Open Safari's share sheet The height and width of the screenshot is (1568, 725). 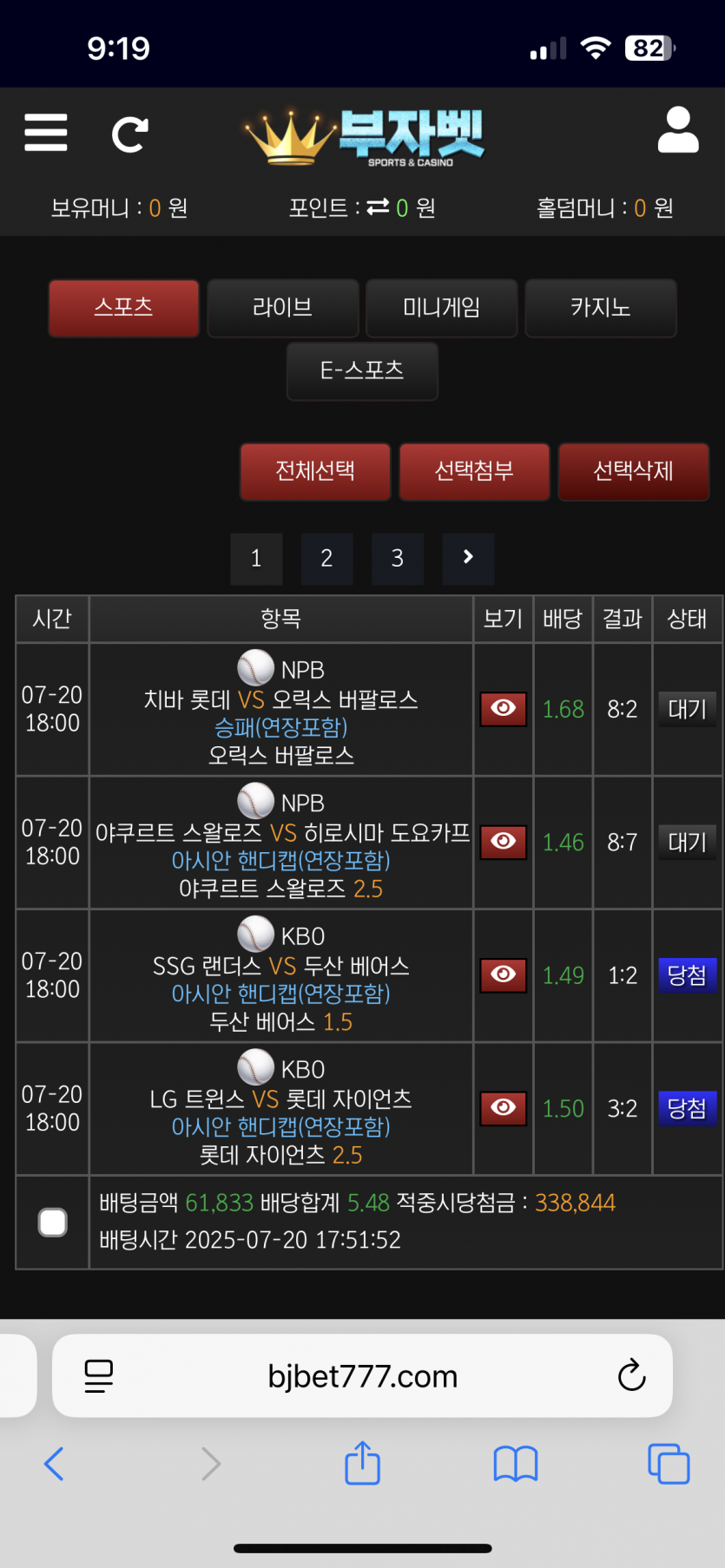(x=362, y=1464)
